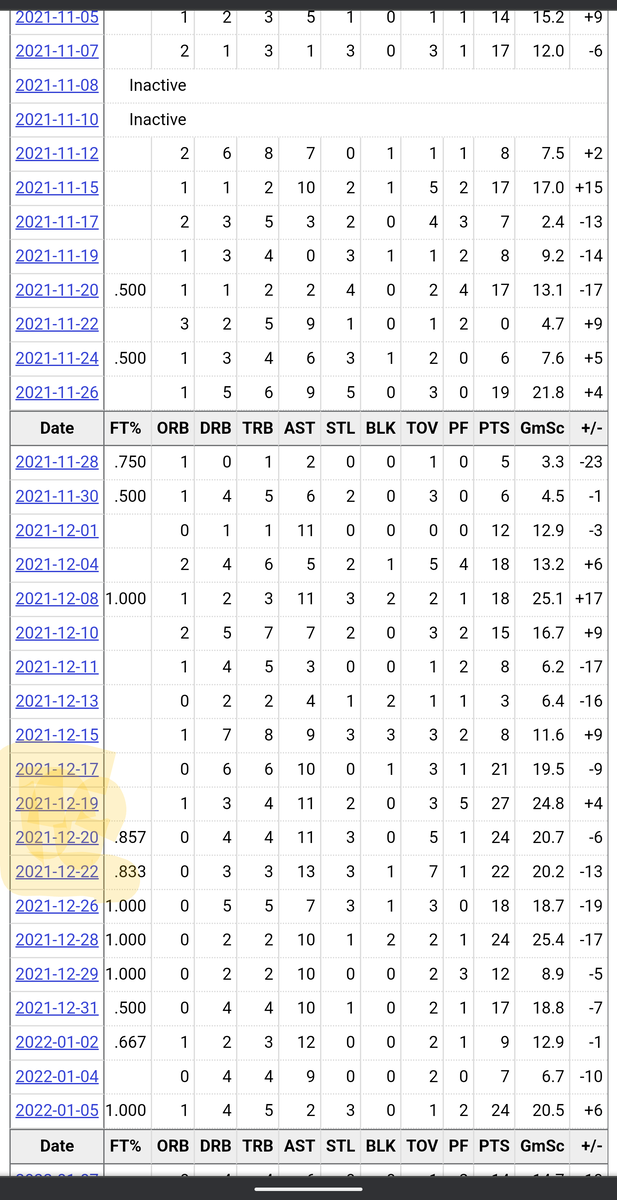The image size is (617, 1200).
Task: Tap the 2021-12-04 date link
Action: 57,564
